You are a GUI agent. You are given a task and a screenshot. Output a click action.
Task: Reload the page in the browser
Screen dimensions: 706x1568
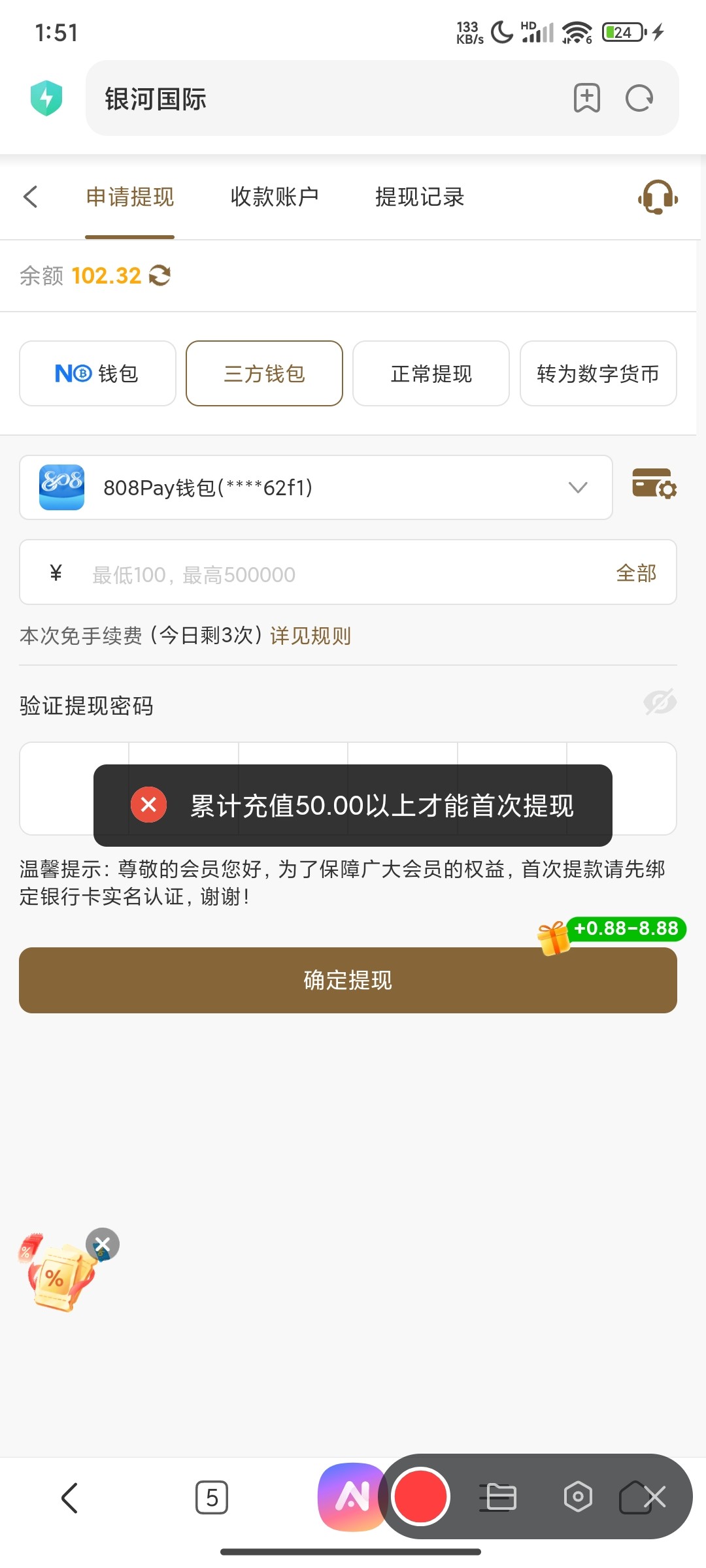(x=639, y=99)
